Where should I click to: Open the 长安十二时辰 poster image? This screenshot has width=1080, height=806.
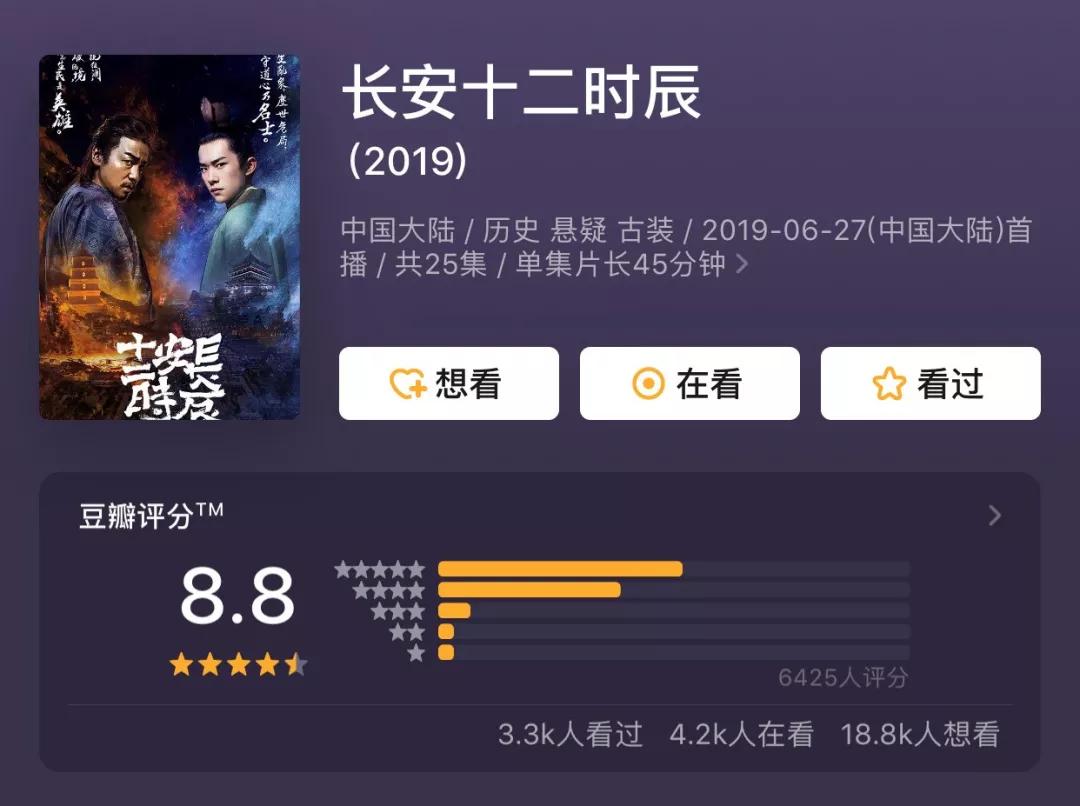click(x=169, y=237)
